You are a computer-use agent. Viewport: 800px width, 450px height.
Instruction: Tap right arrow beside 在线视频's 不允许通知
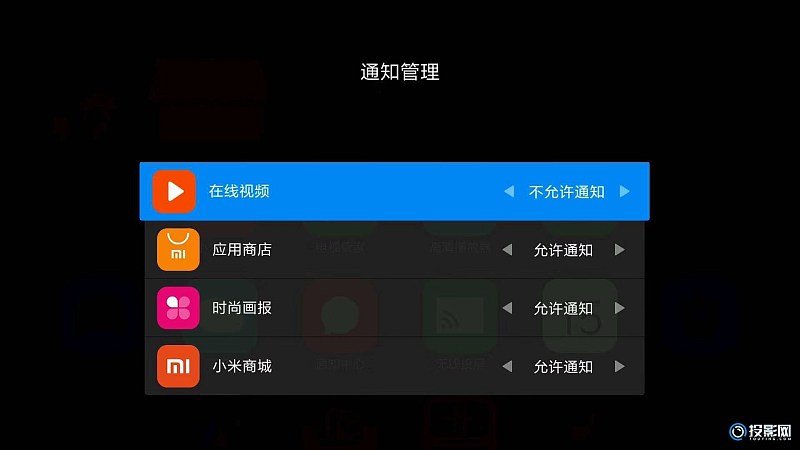click(x=625, y=191)
